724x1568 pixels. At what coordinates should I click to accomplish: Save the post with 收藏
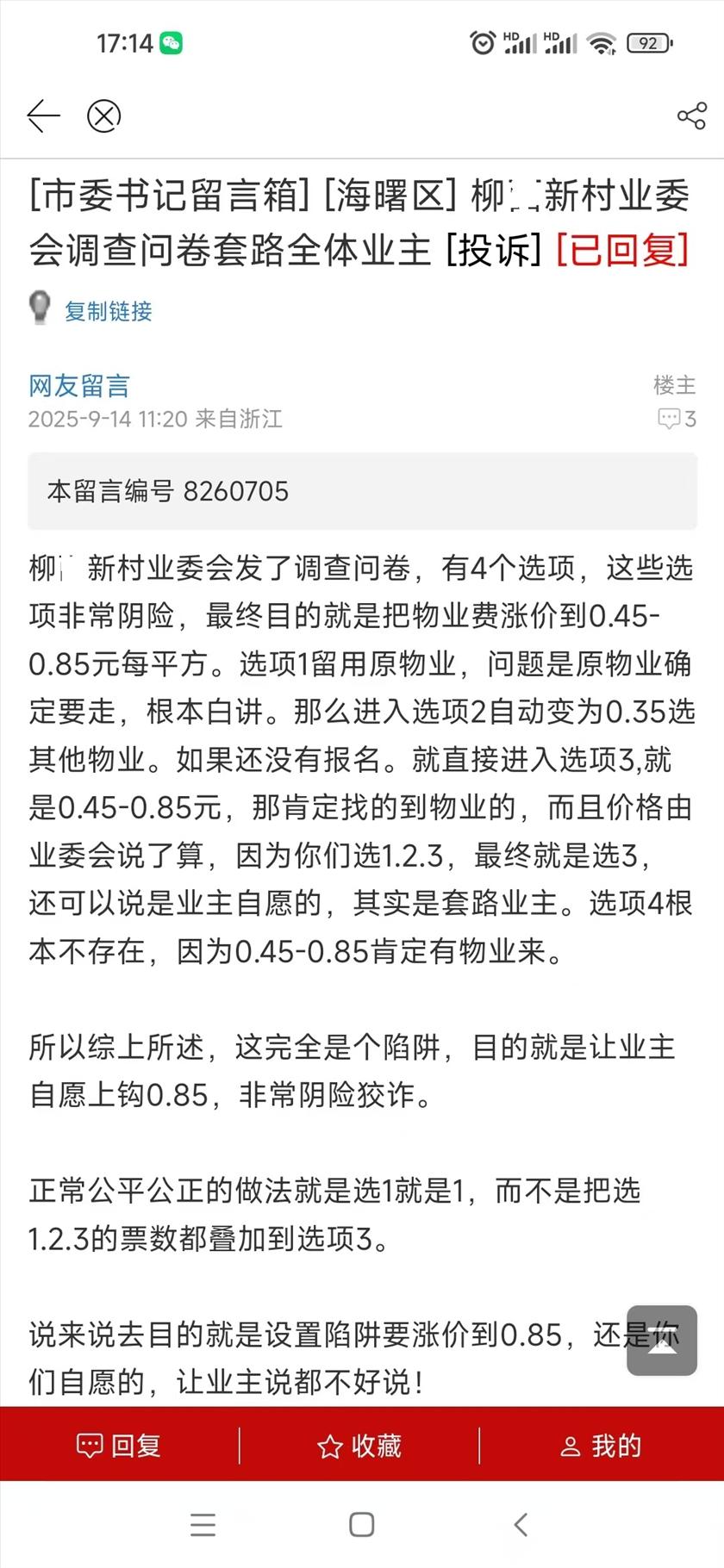pyautogui.click(x=359, y=1446)
